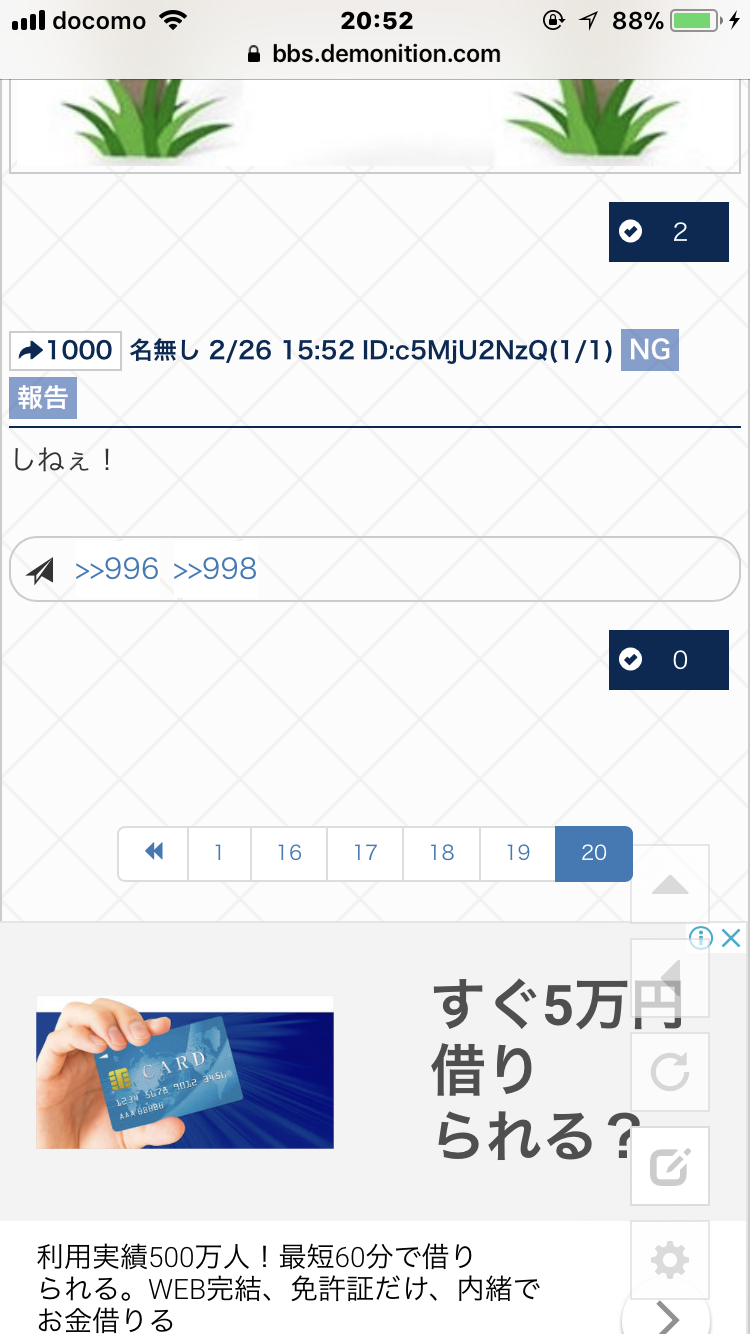The image size is (750, 1334).
Task: Go to page 16
Action: [x=289, y=853]
